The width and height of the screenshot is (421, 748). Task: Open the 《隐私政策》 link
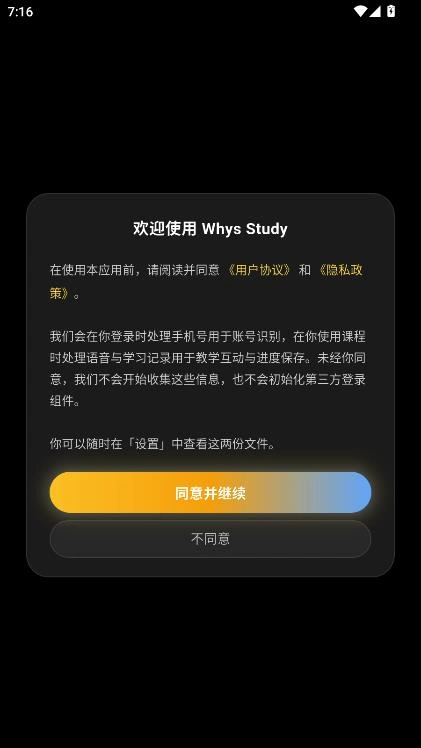[339, 270]
